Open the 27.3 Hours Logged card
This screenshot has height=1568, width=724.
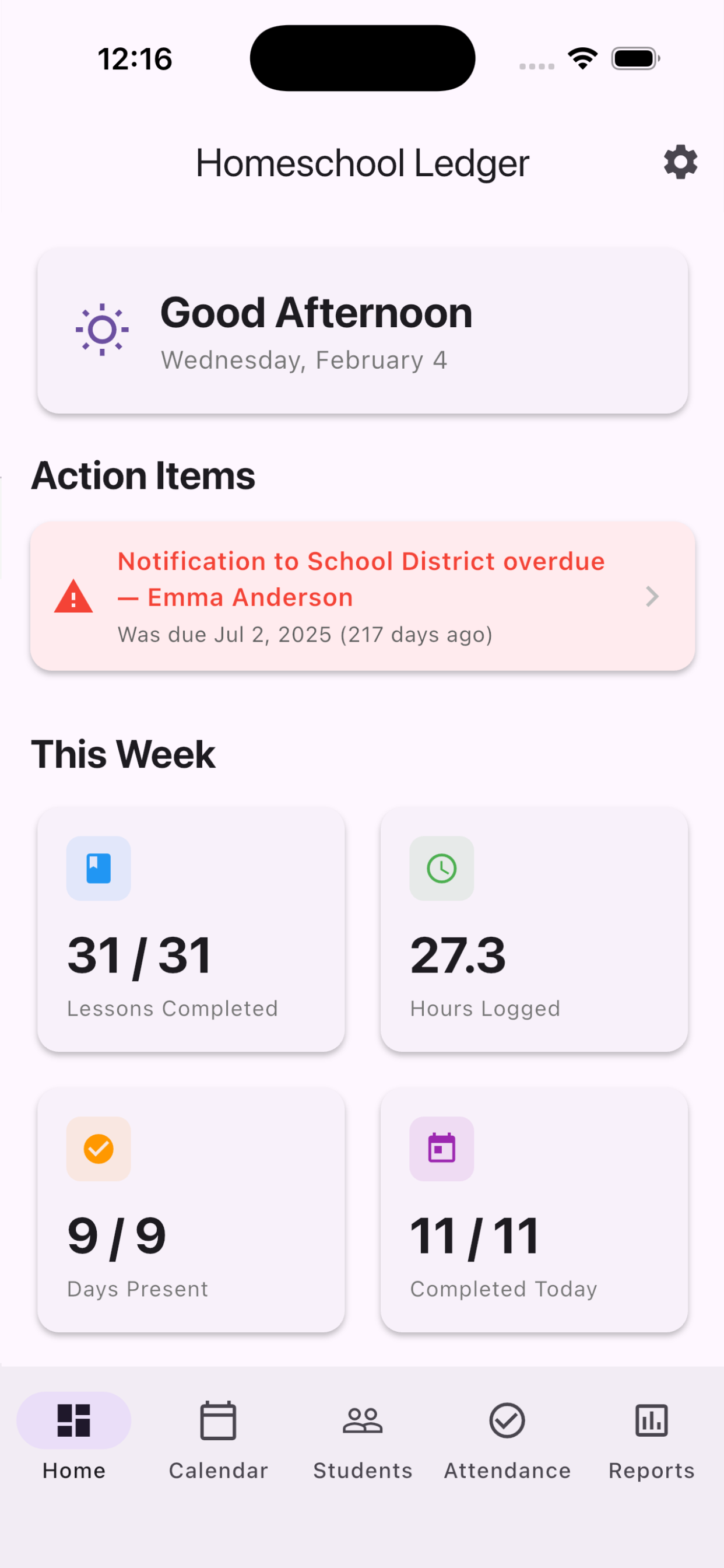coord(533,932)
